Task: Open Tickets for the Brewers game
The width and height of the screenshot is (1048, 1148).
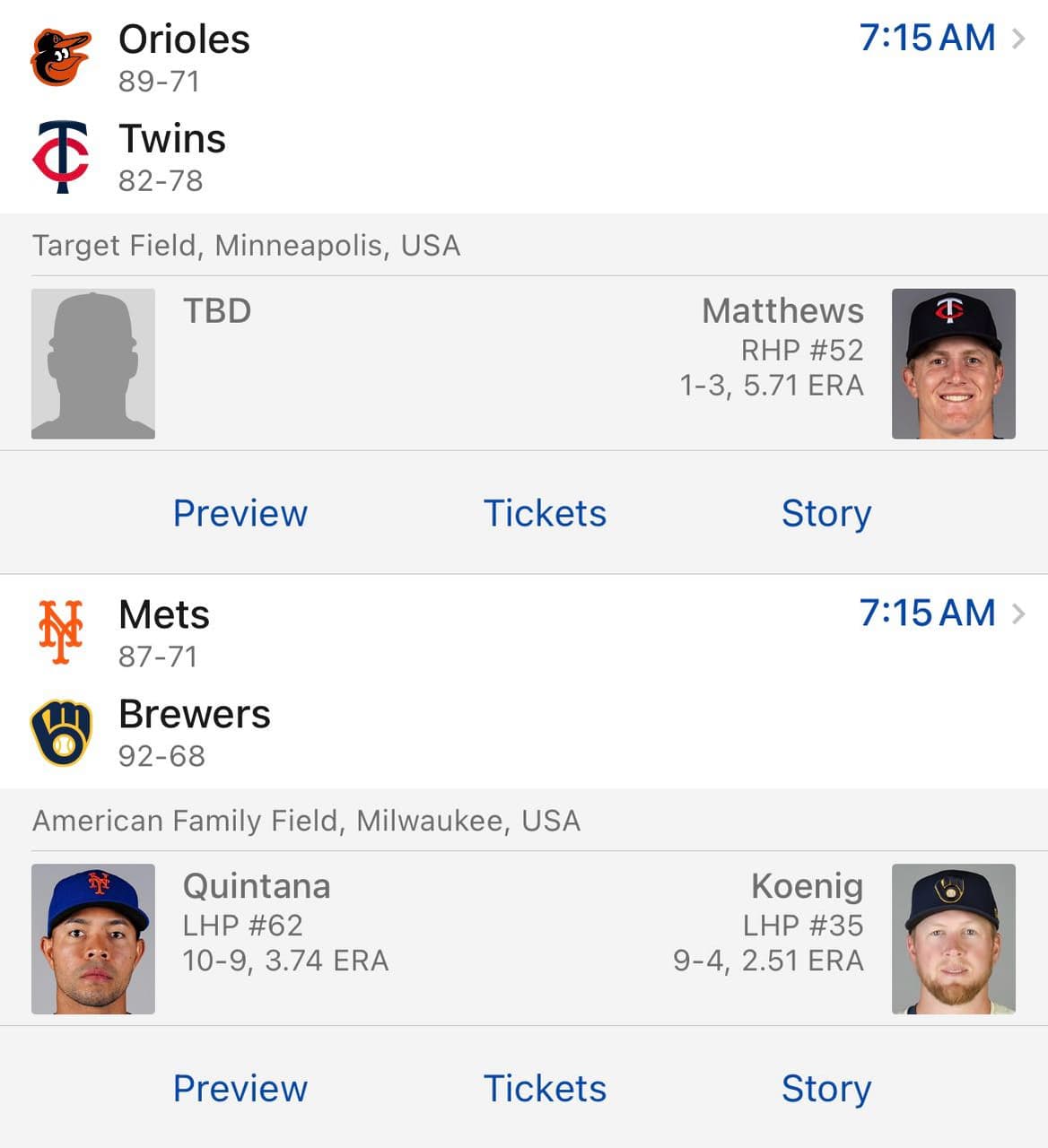Action: point(545,1088)
